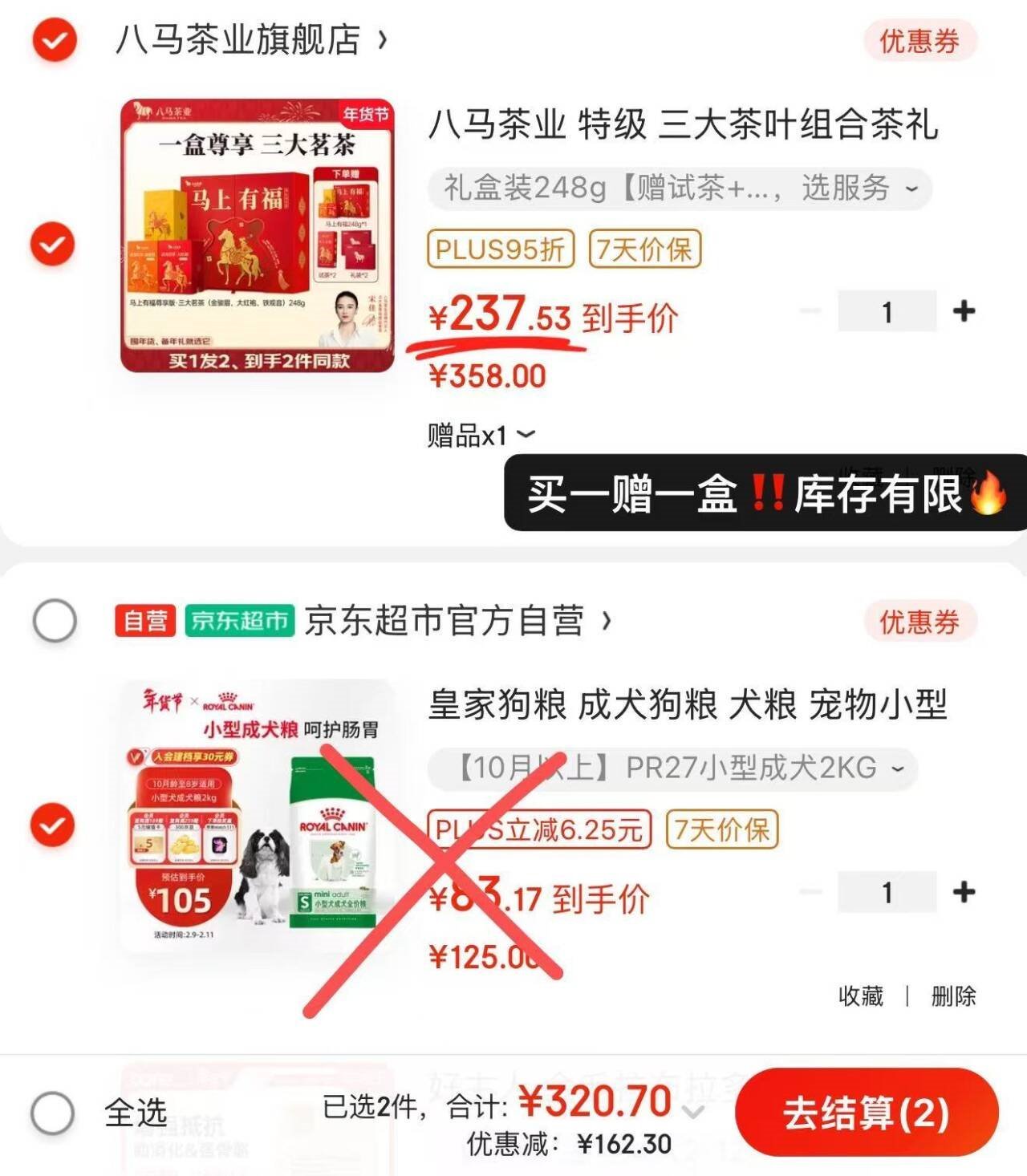Screen dimensions: 1027x1176
Task: Open the 皇家狗粮 product image
Action: (x=258, y=817)
